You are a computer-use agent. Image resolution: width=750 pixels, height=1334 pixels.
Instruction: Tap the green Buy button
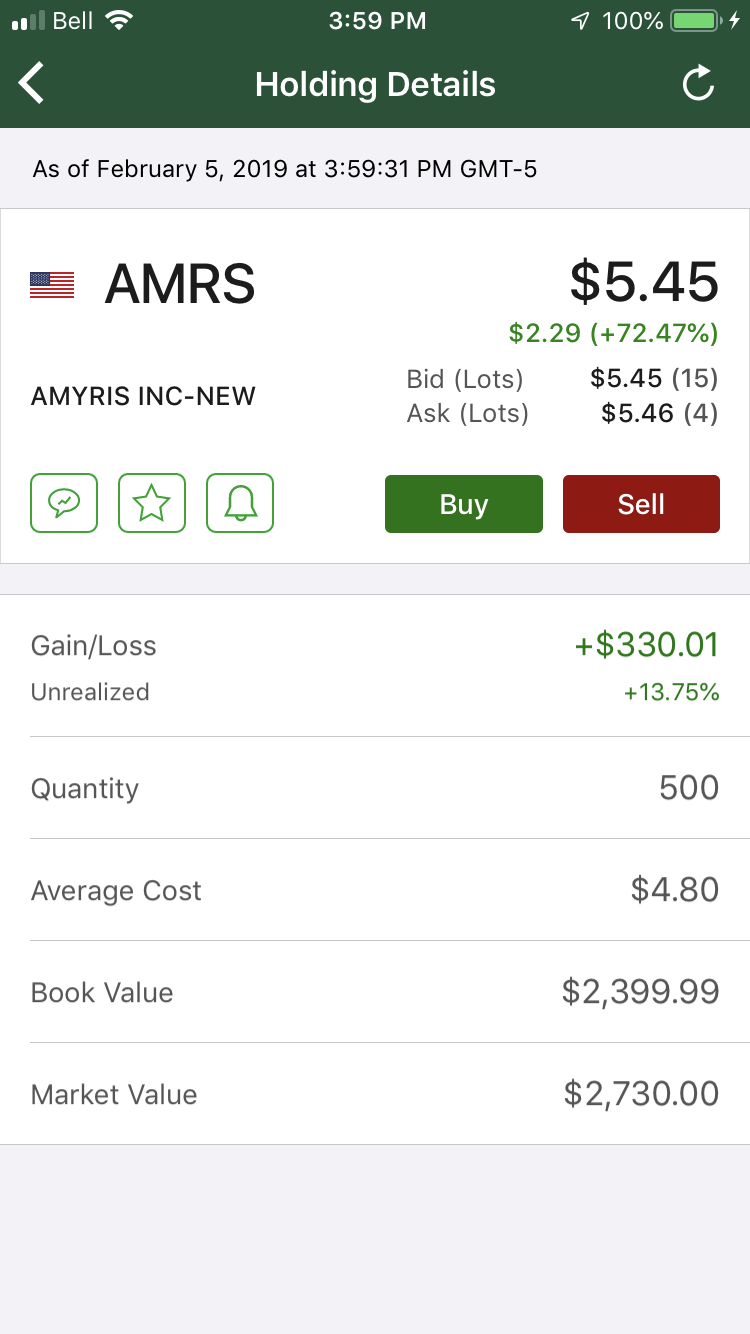pos(464,504)
